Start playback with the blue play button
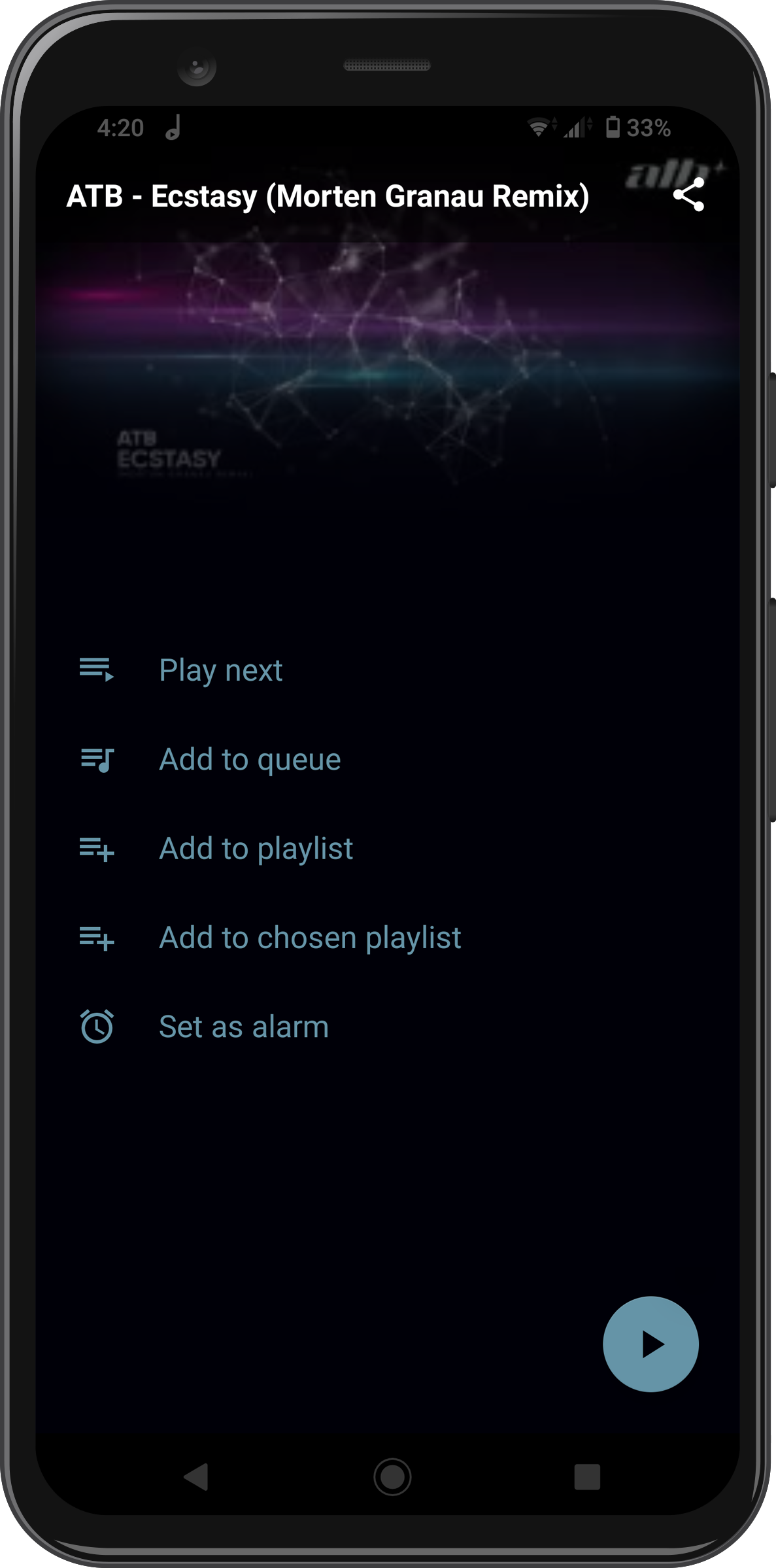Image resolution: width=776 pixels, height=1568 pixels. click(x=650, y=1343)
